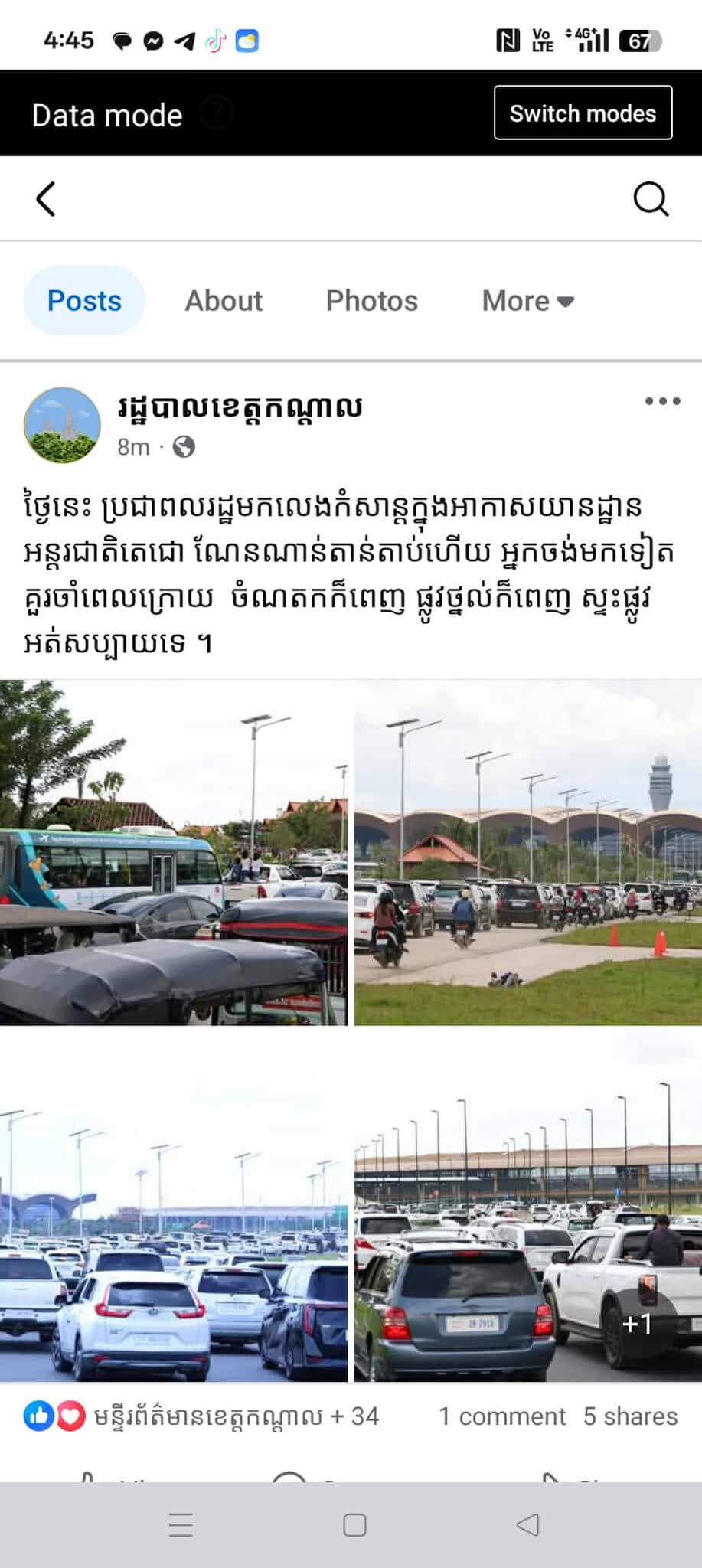Switch to the About tab
702x1568 pixels.
pos(224,301)
